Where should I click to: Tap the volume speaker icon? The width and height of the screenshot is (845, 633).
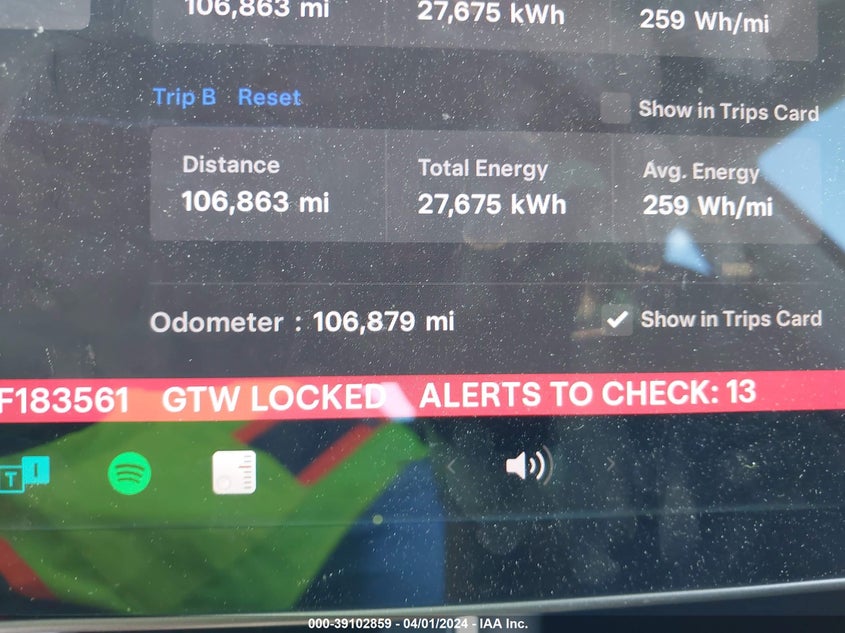pyautogui.click(x=526, y=465)
